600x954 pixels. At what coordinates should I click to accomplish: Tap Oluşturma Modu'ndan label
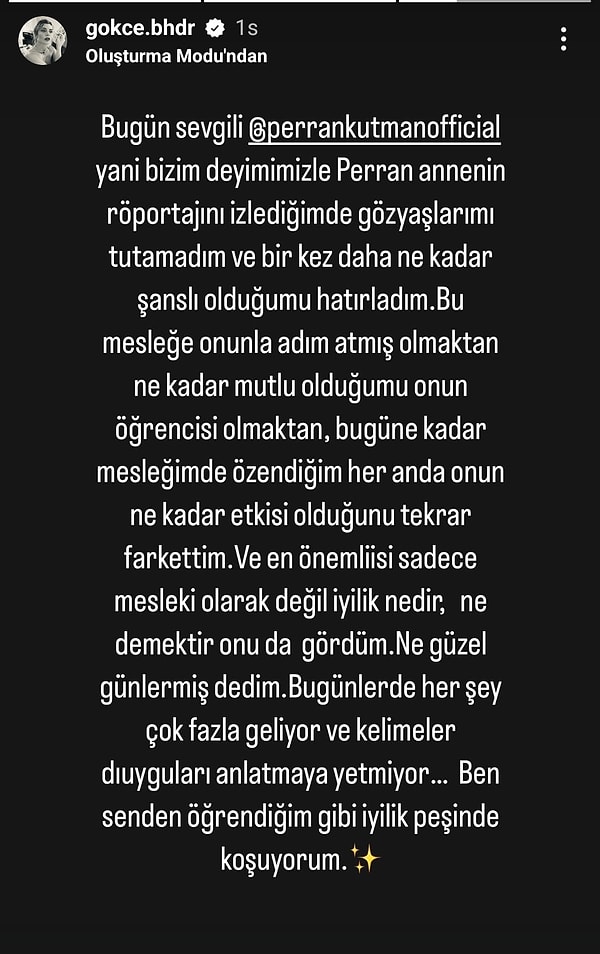click(x=174, y=56)
